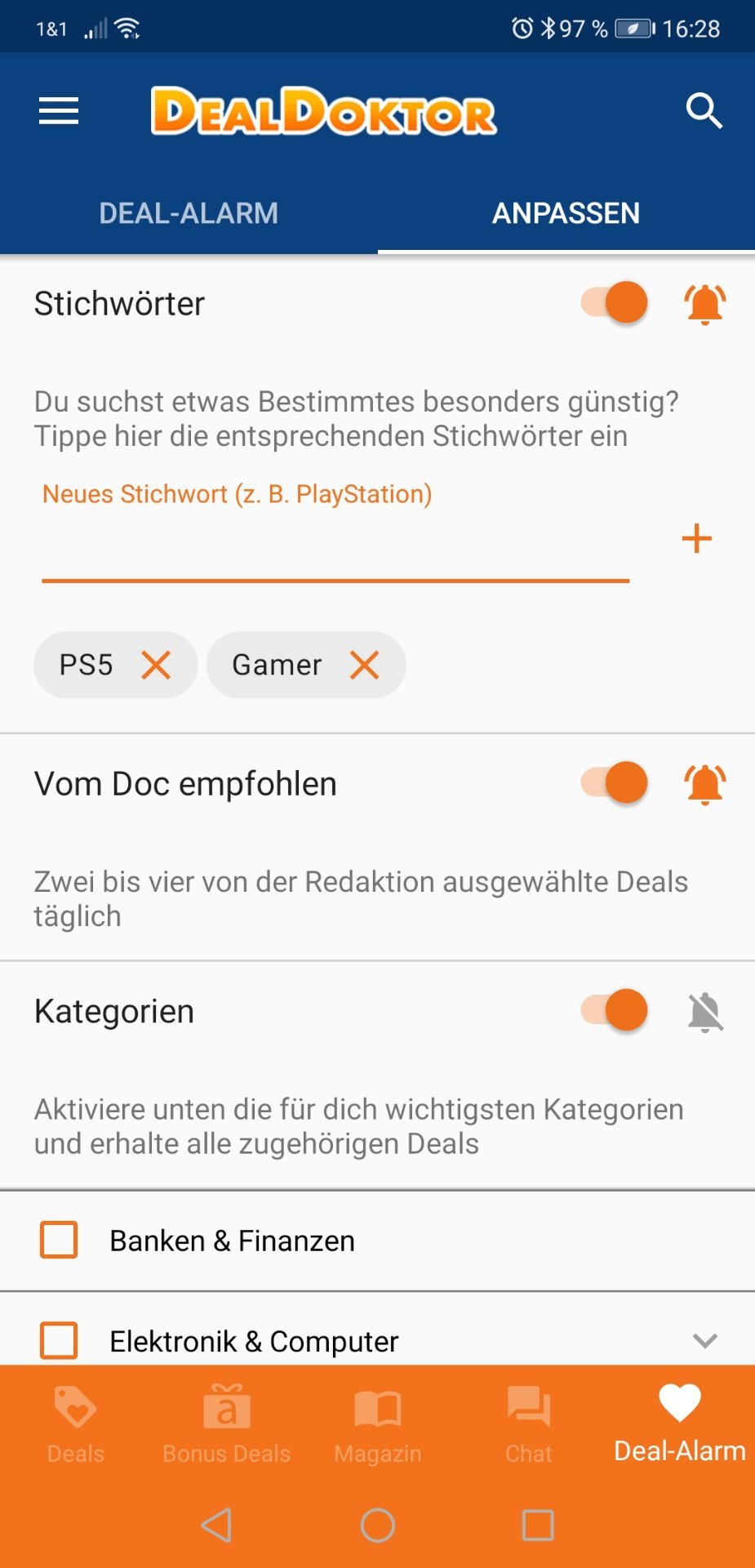Tap the system back button
755x1568 pixels.
[x=217, y=1525]
